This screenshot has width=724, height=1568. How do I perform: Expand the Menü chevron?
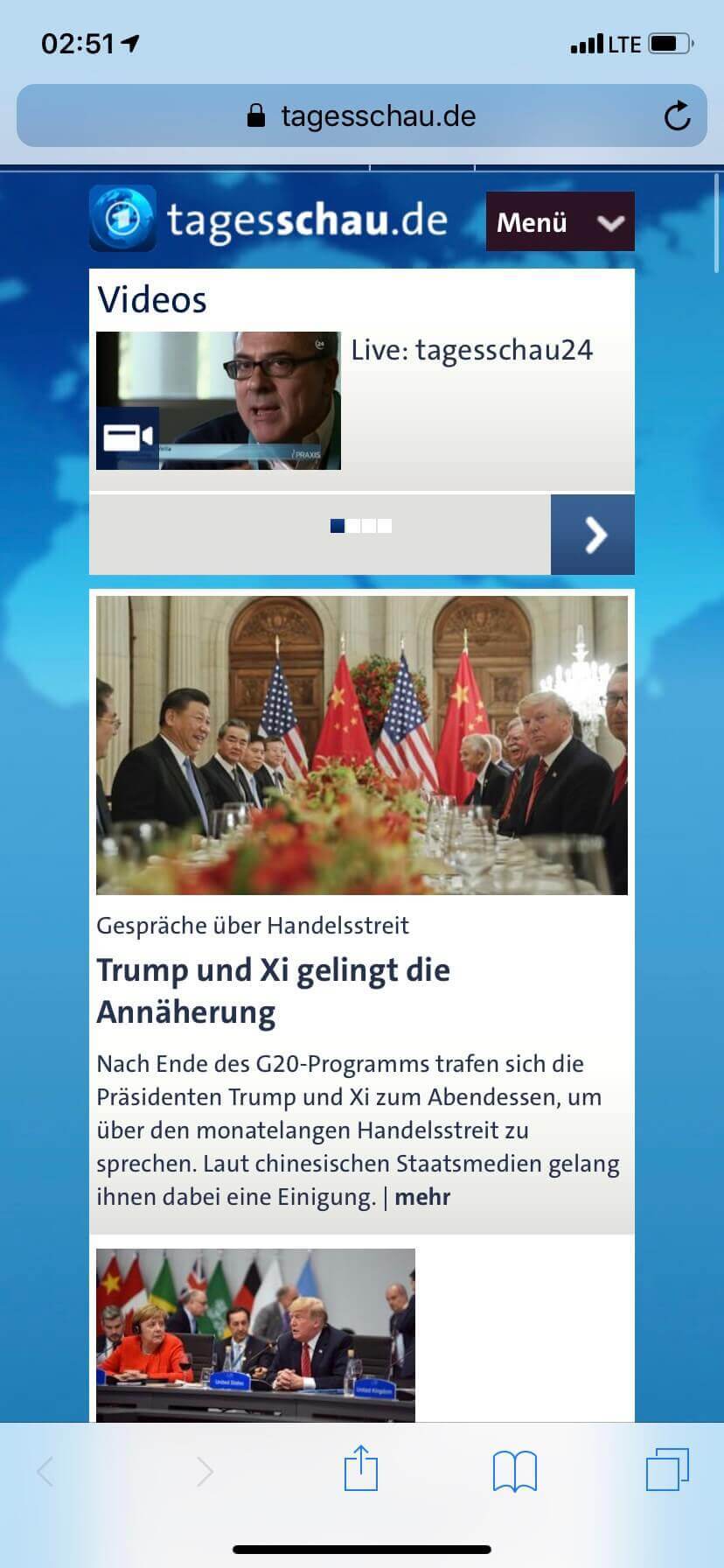612,223
